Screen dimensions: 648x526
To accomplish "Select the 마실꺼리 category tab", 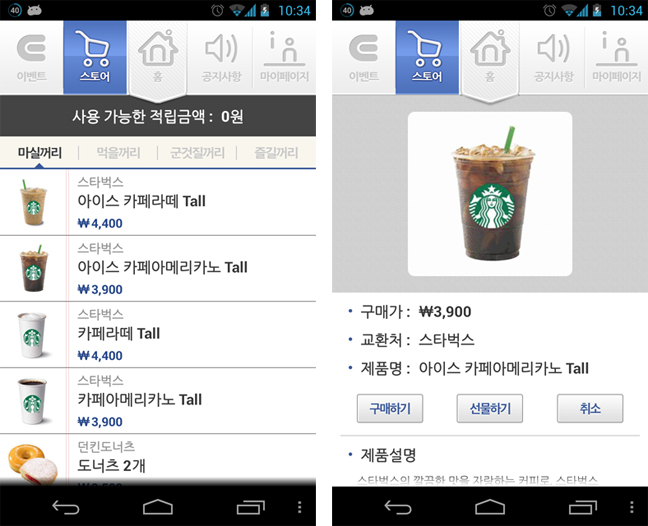I will (x=40, y=153).
